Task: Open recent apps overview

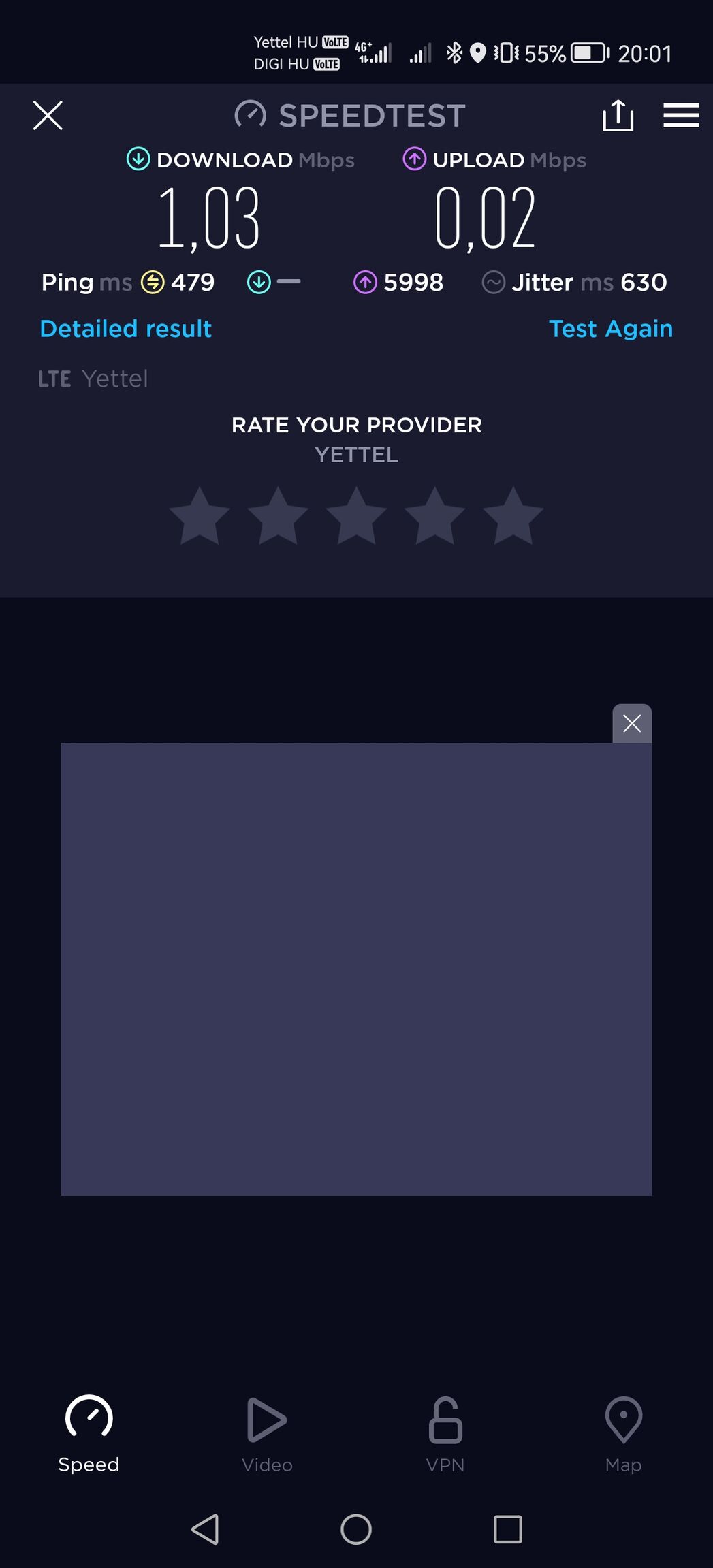Action: [x=507, y=1529]
